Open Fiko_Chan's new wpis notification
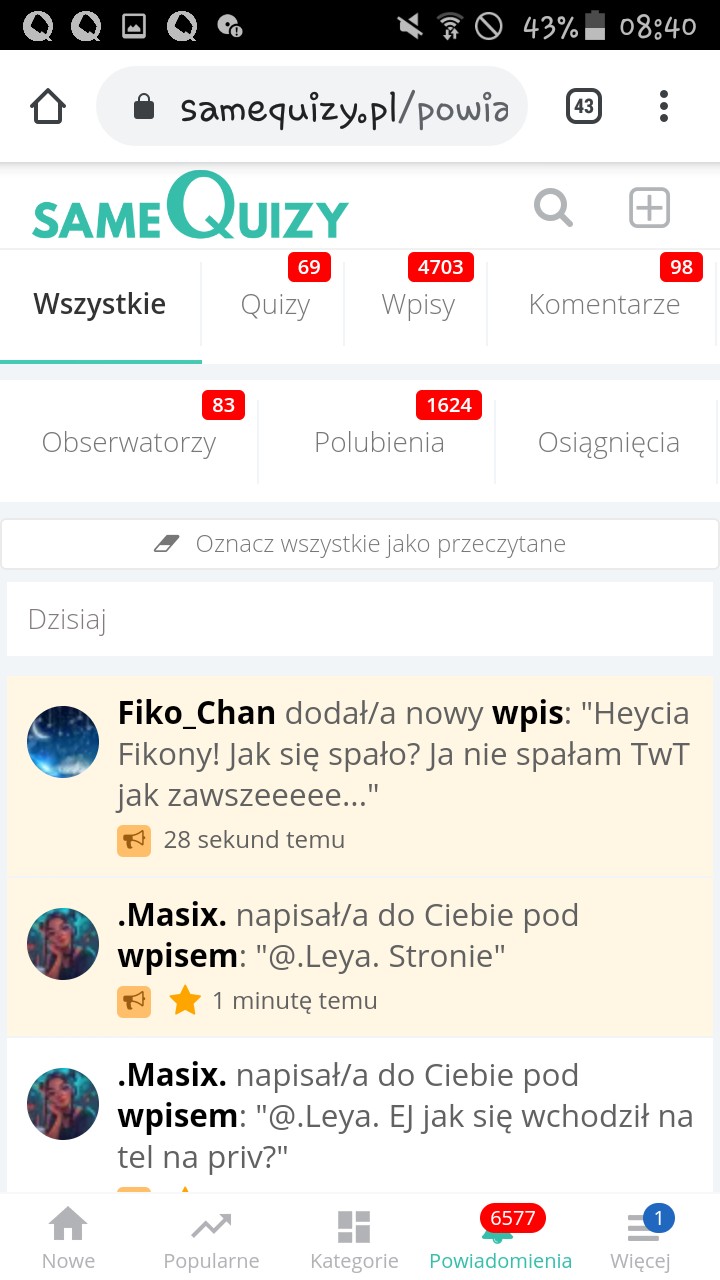This screenshot has height=1280, width=720. pos(400,755)
